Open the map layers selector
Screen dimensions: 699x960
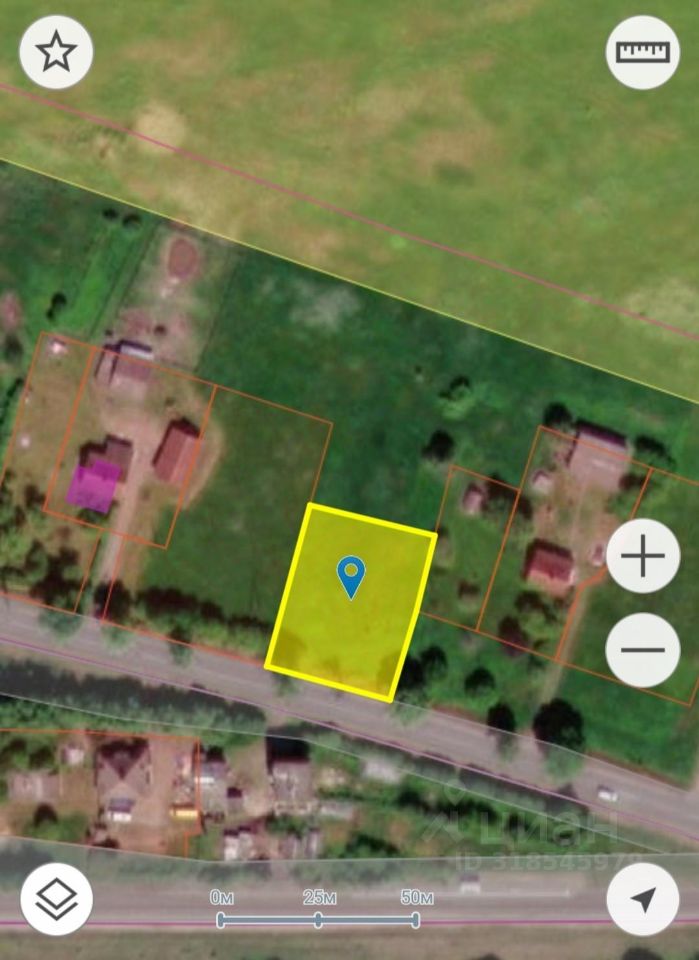[x=56, y=899]
